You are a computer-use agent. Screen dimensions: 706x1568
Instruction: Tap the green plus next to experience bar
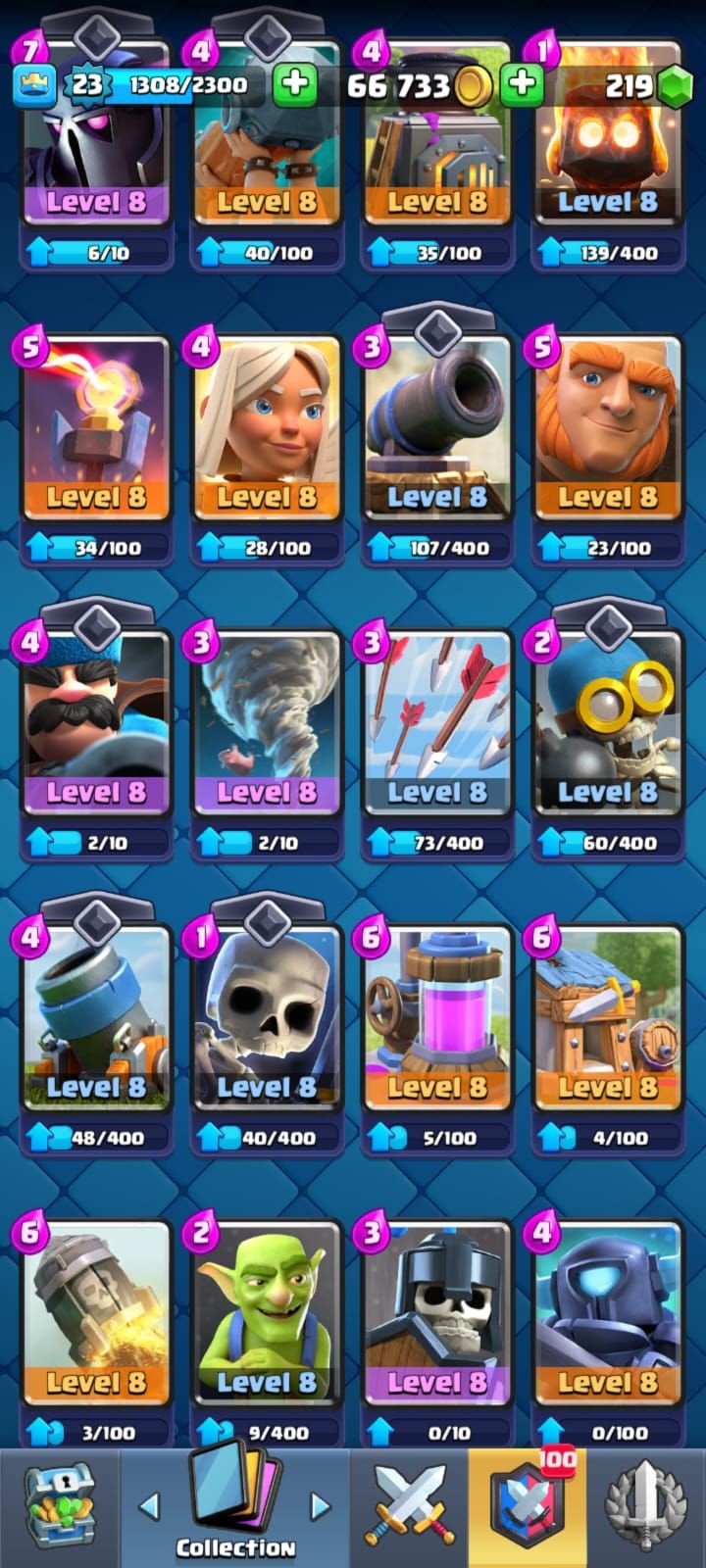293,84
